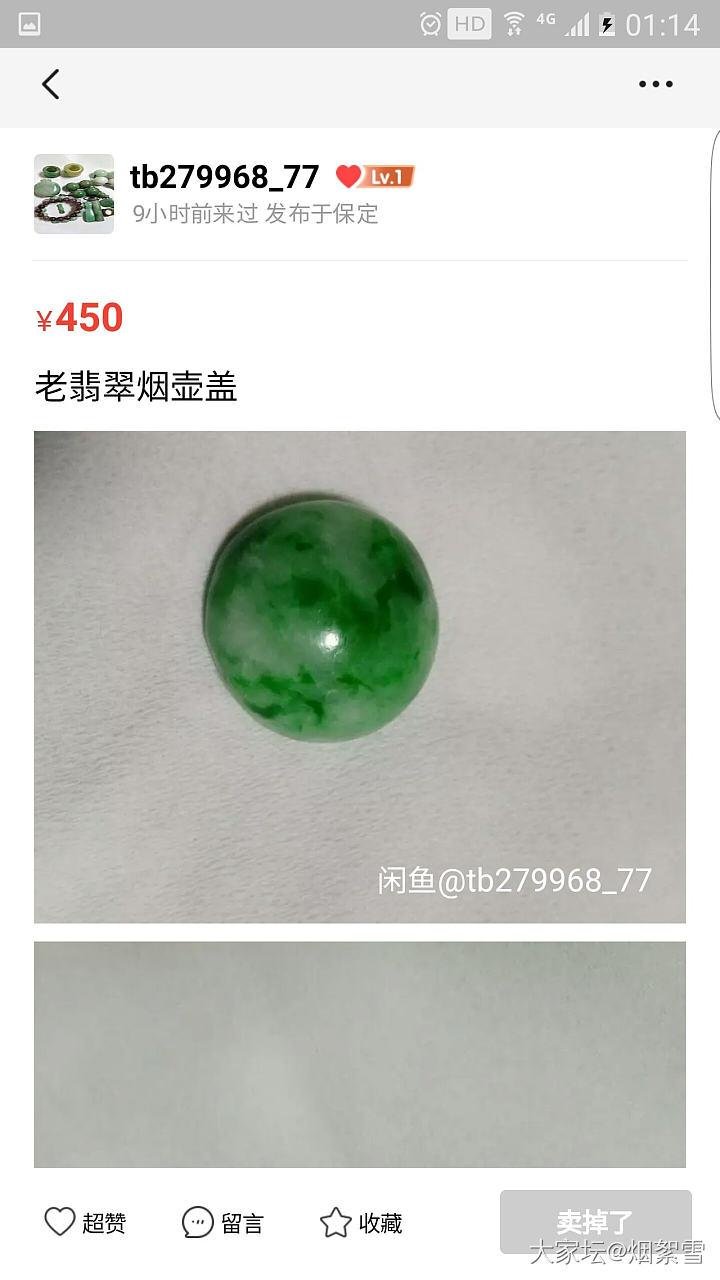Screen dimensions: 720x1280
Task: Go back using the top-left arrow
Action: coord(51,84)
